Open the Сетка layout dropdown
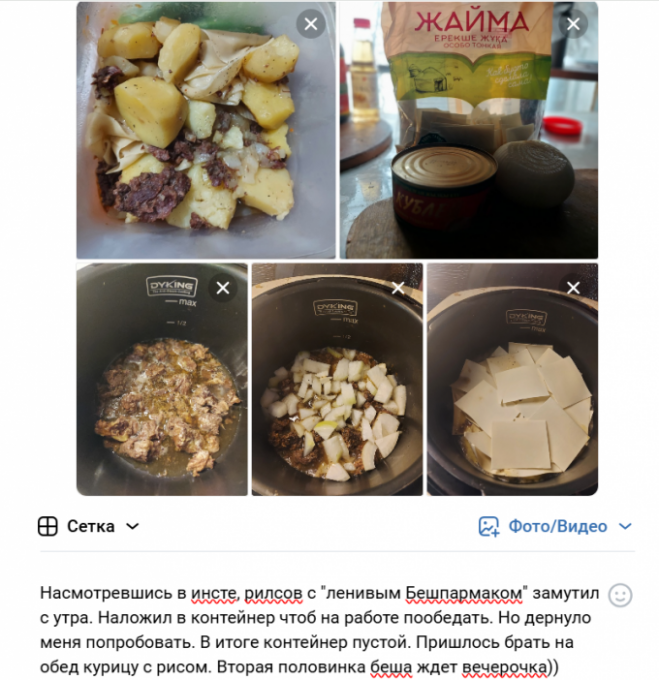The height and width of the screenshot is (680, 659). click(89, 526)
